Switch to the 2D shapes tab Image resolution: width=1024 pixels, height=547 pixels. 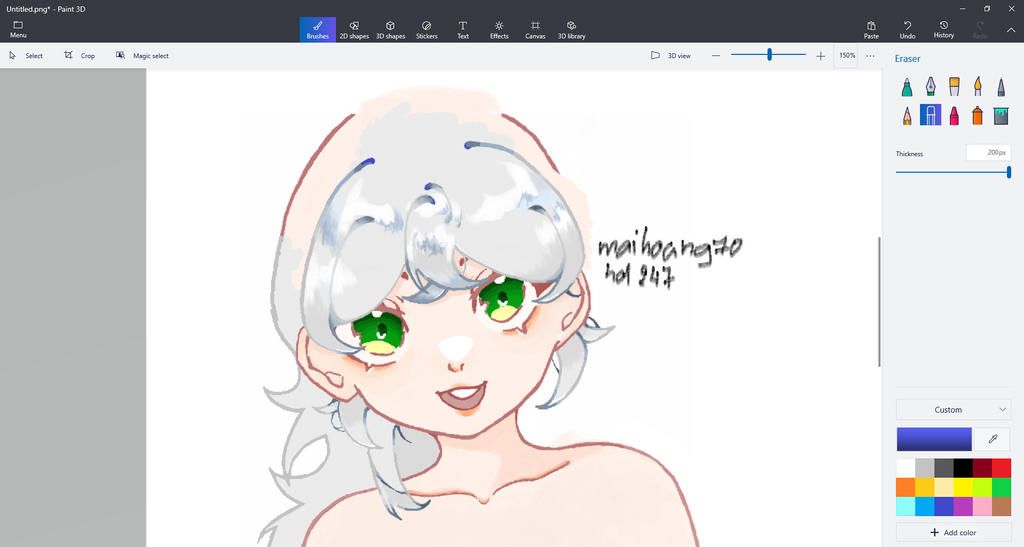tap(354, 29)
